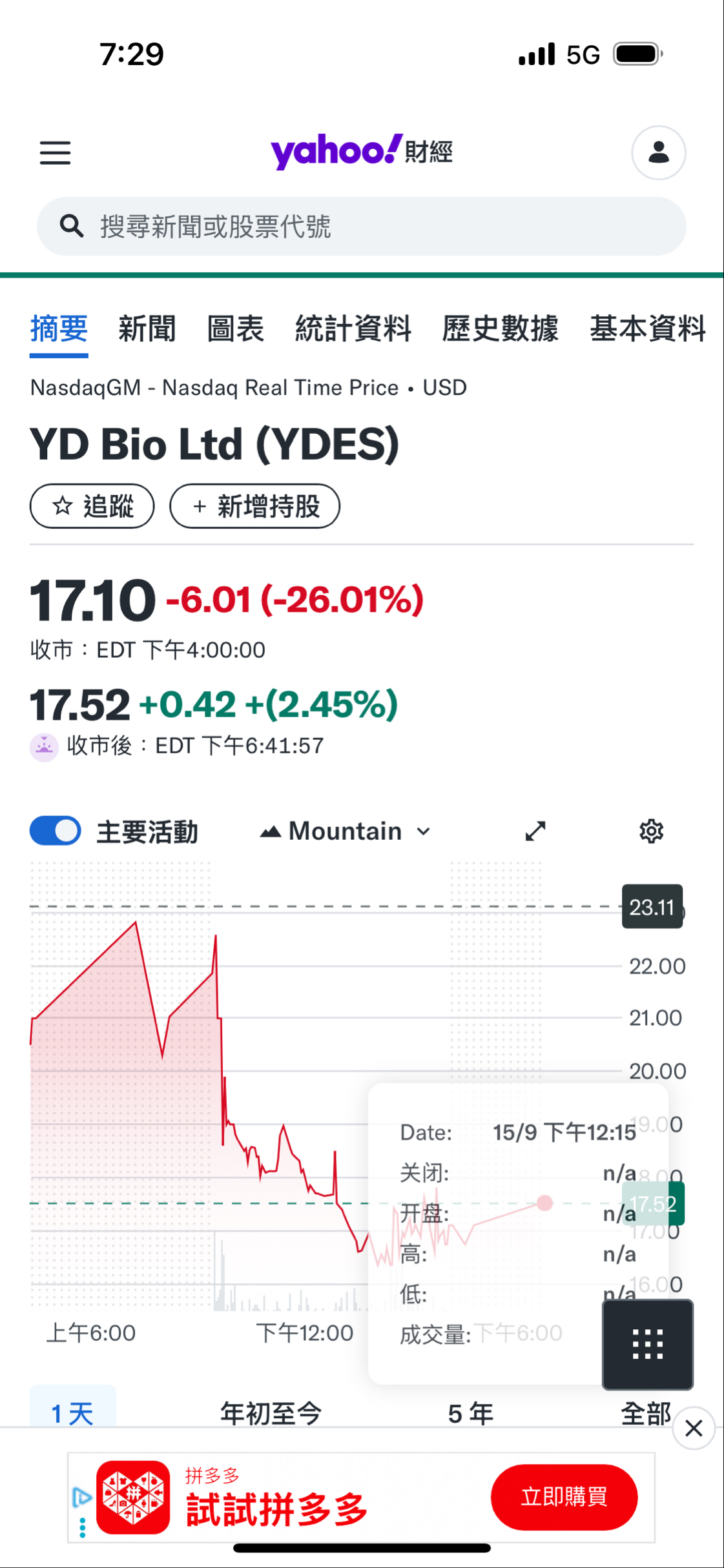Viewport: 724px width, 1568px height.
Task: Go to the 歷史數據 tab
Action: tap(500, 329)
